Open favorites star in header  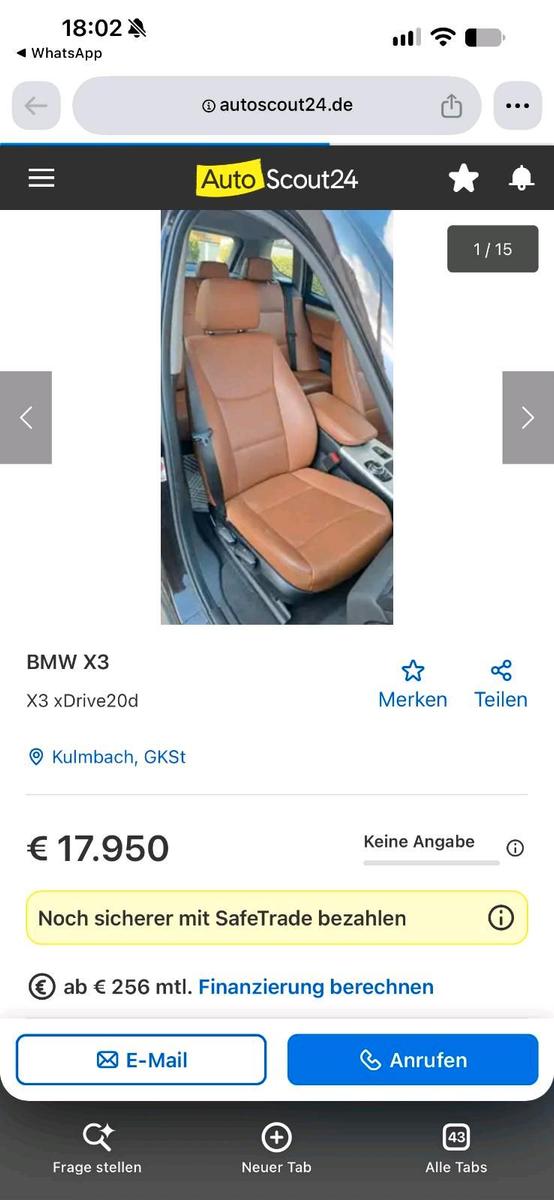click(x=463, y=178)
